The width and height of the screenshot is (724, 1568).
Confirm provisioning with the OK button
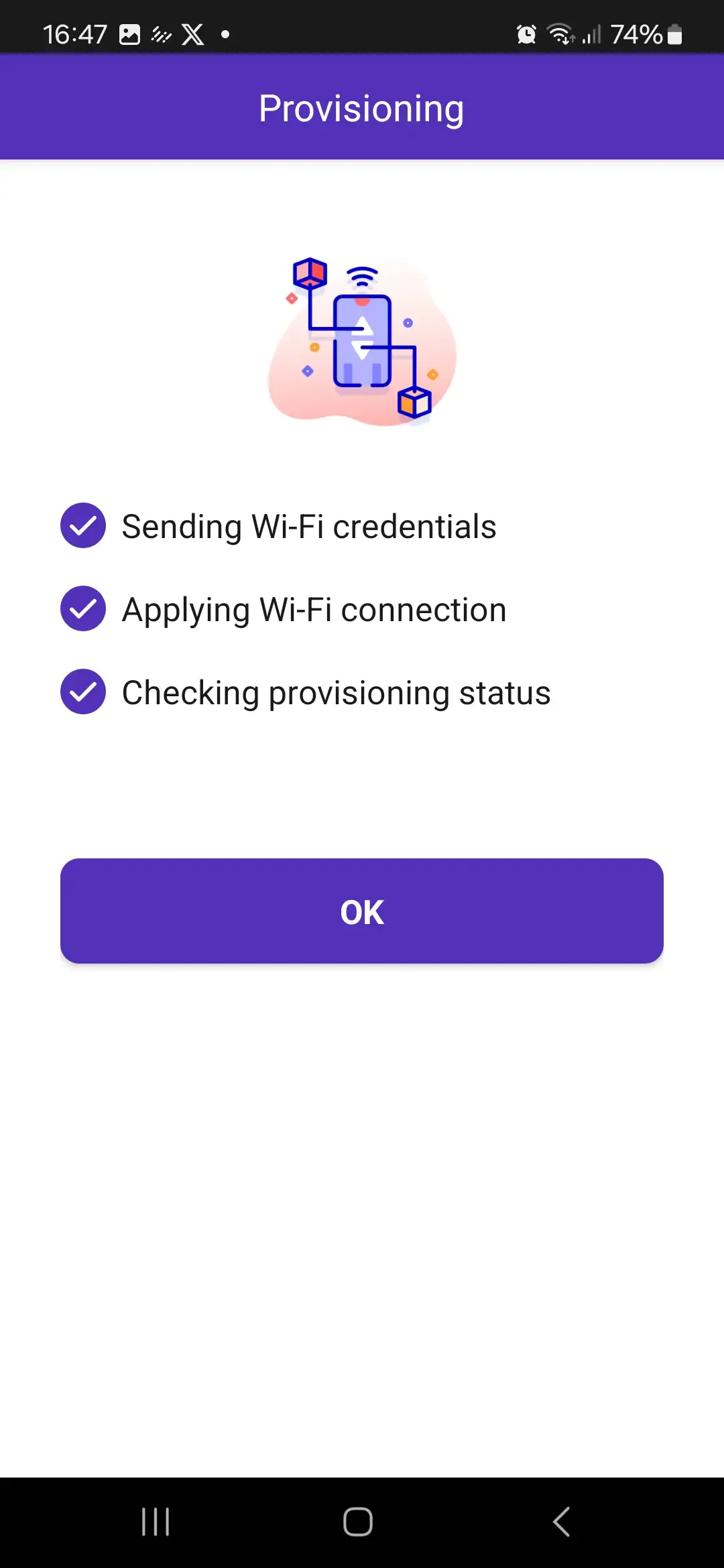click(362, 911)
